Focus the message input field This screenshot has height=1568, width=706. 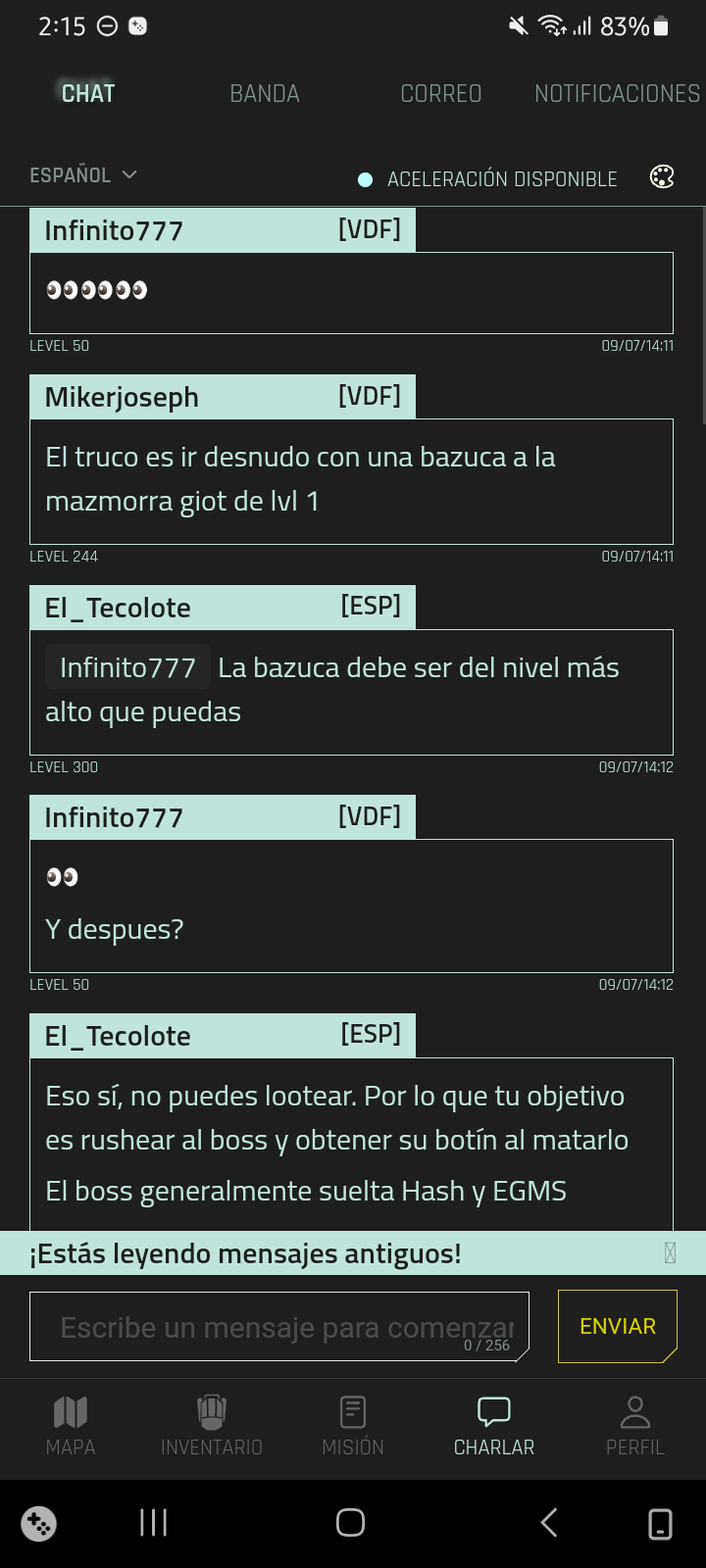point(279,1327)
